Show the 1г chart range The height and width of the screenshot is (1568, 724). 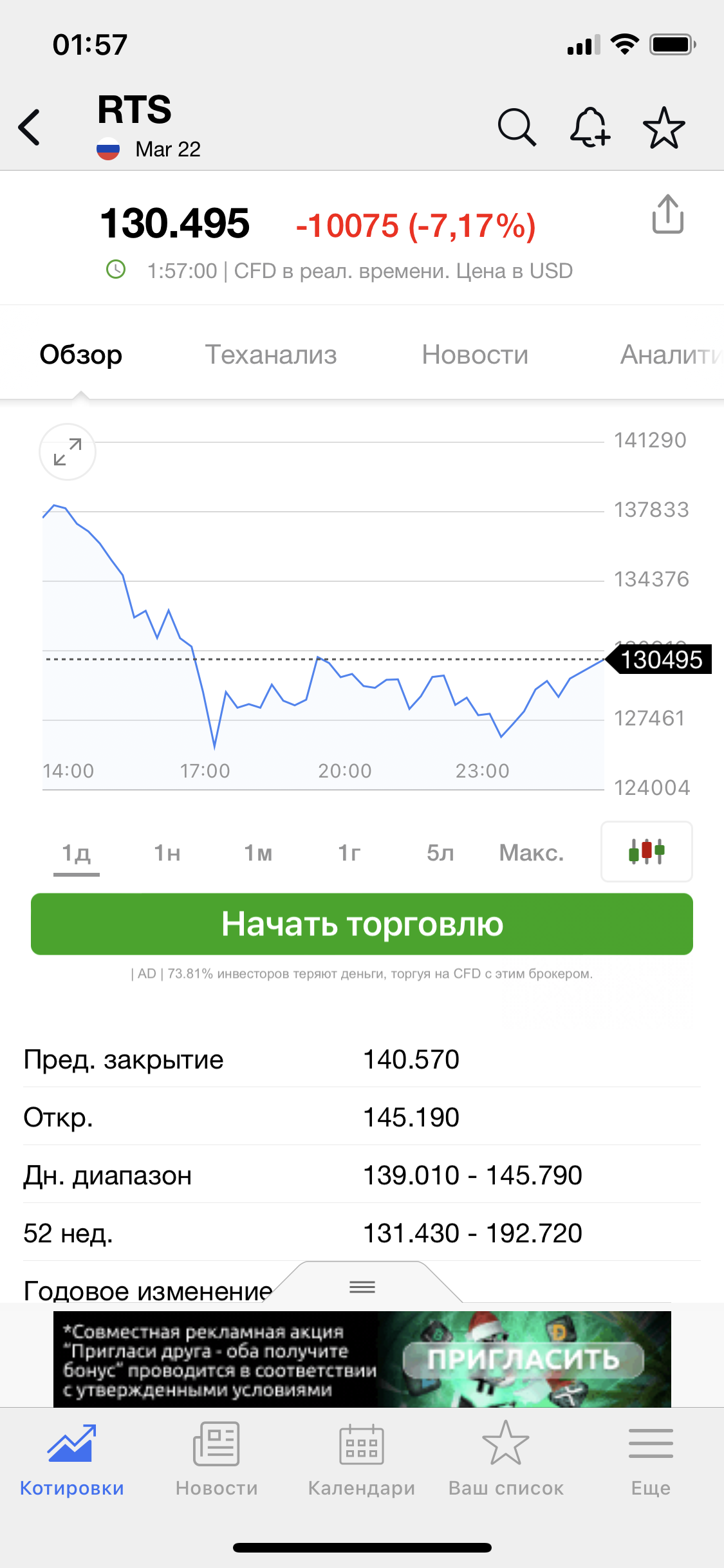[349, 853]
